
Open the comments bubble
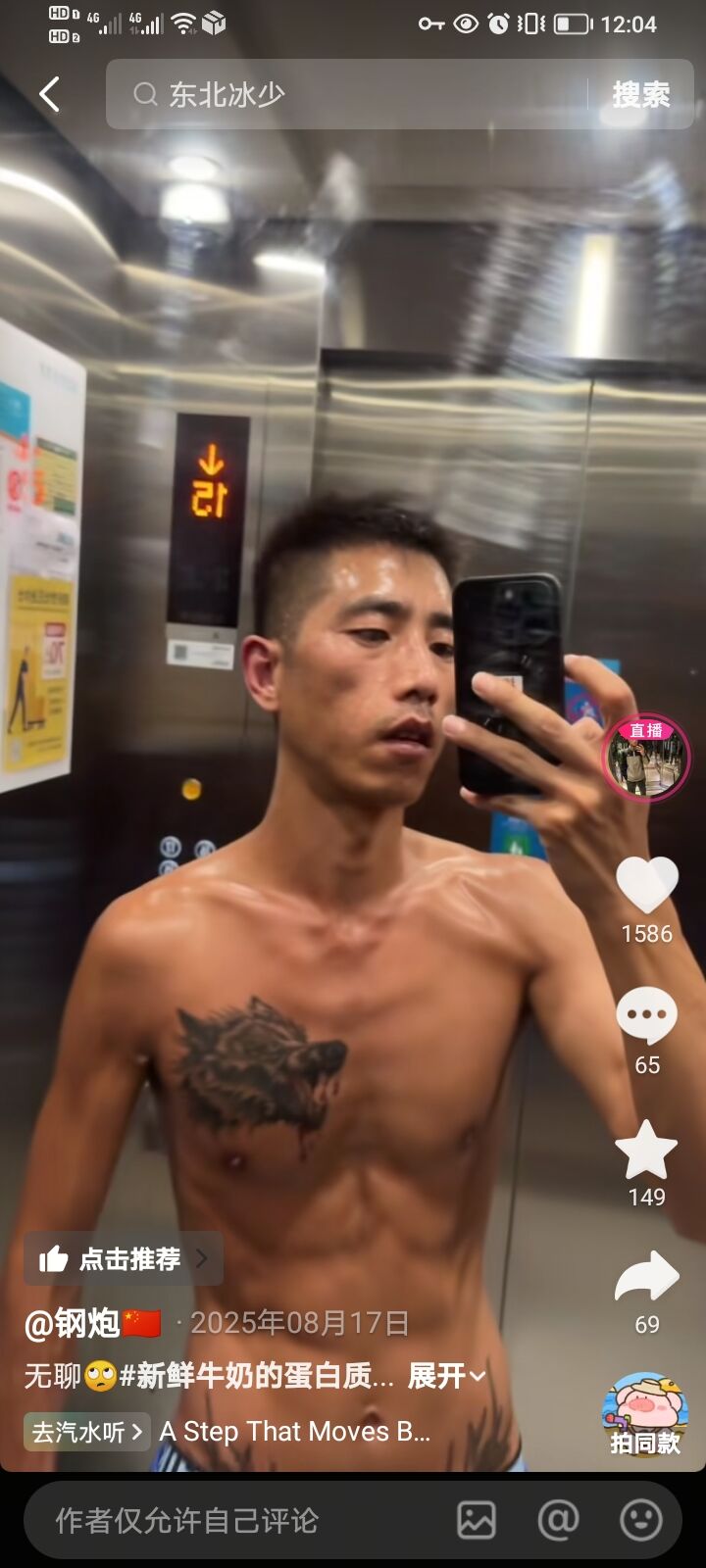tap(646, 1016)
